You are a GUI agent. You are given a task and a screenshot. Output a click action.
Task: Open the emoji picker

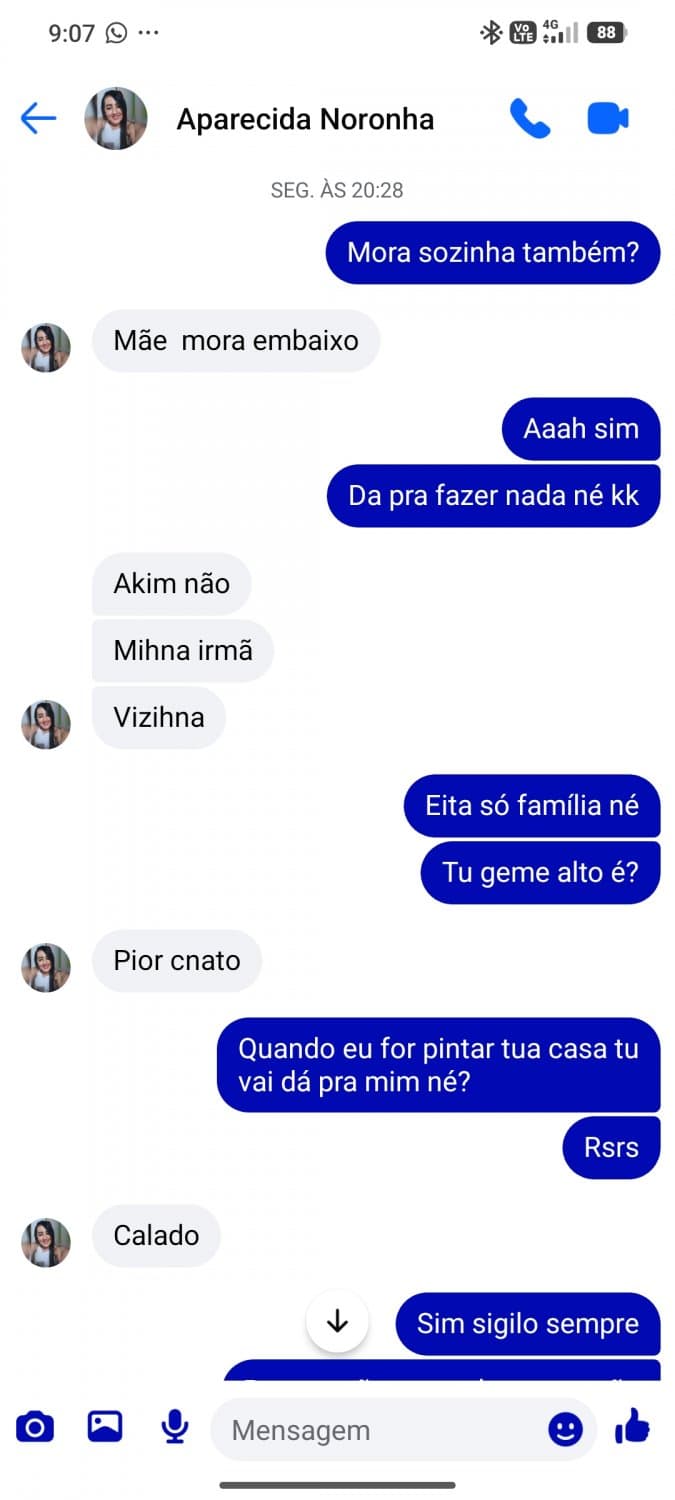[565, 1430]
